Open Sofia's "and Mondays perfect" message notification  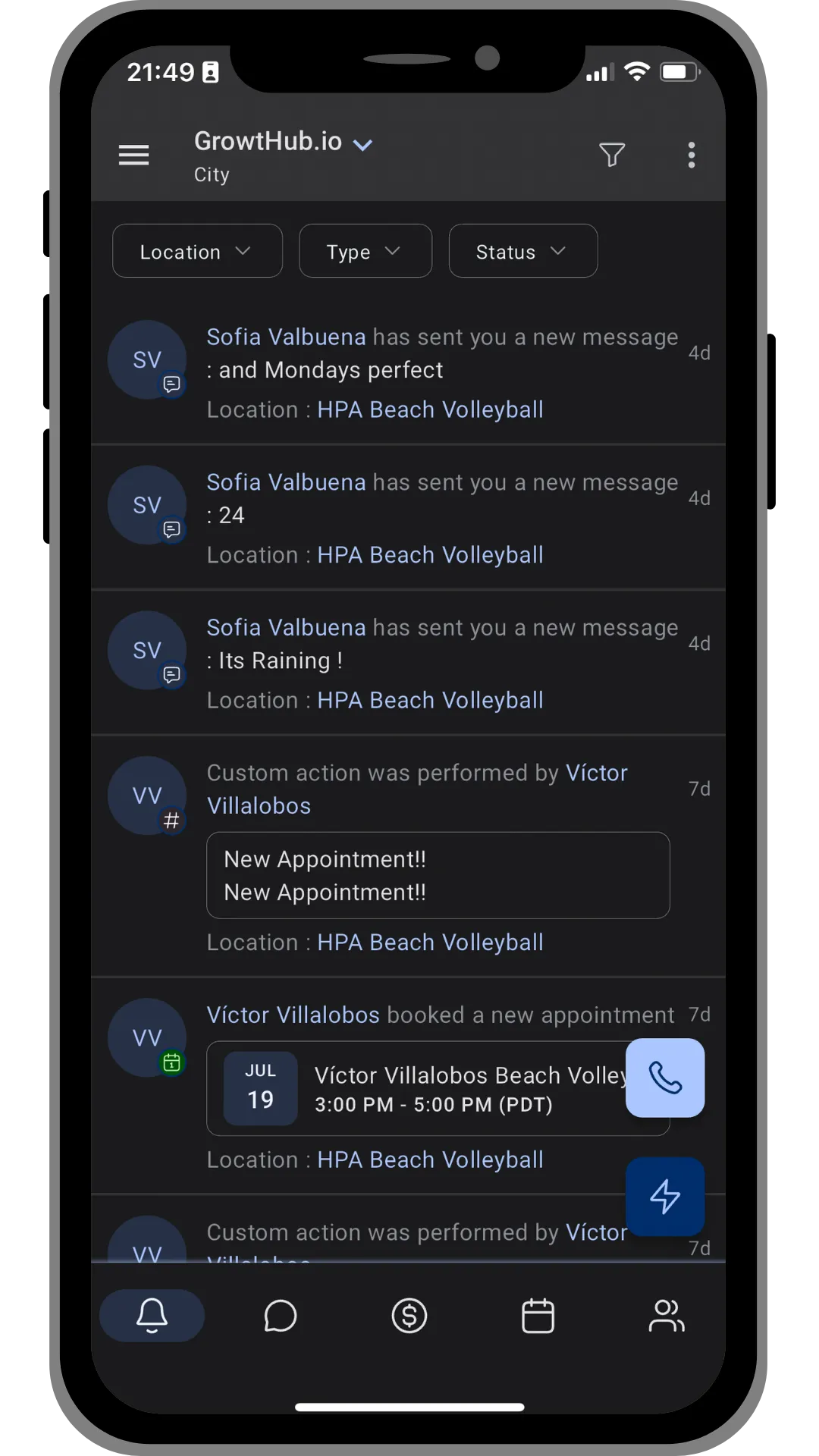pos(408,372)
